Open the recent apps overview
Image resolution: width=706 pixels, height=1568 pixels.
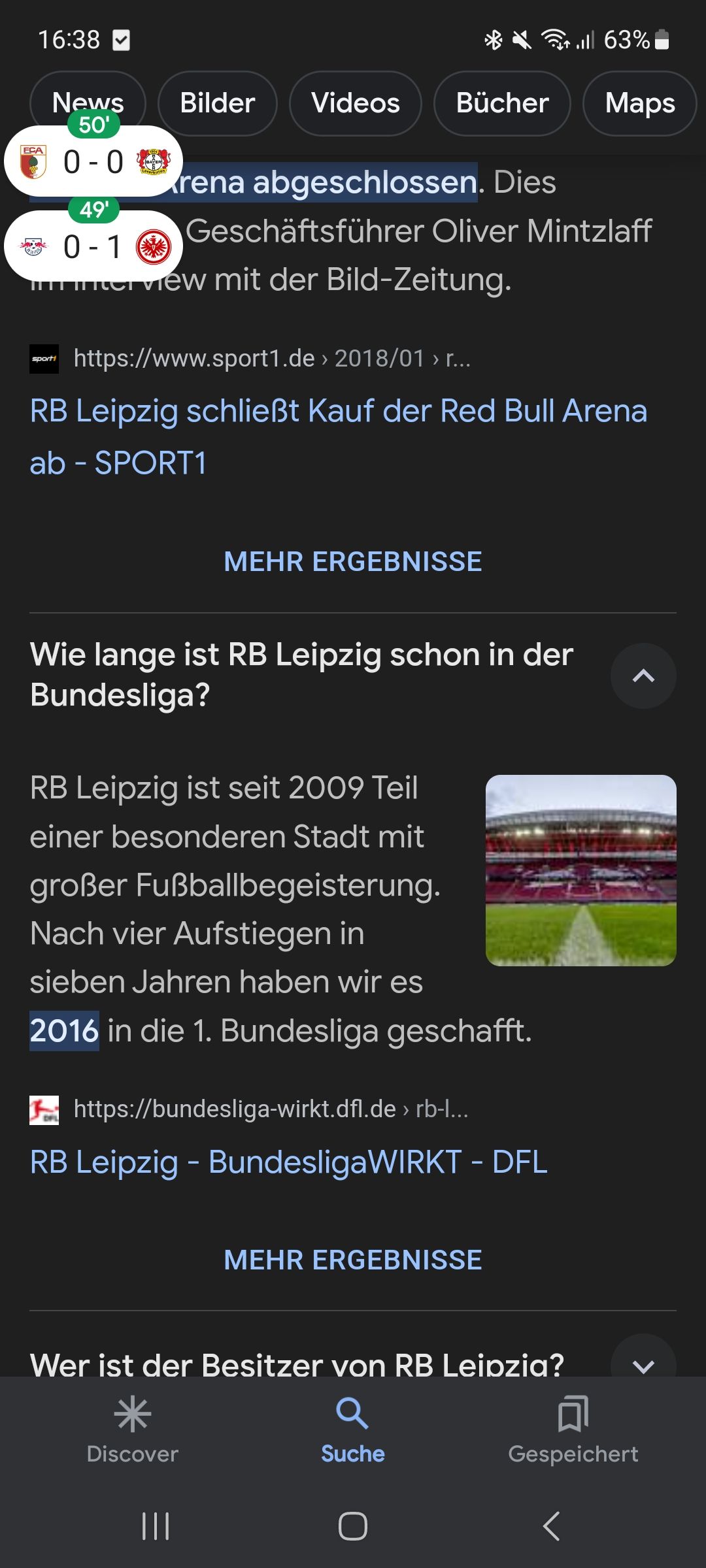pos(156,1527)
